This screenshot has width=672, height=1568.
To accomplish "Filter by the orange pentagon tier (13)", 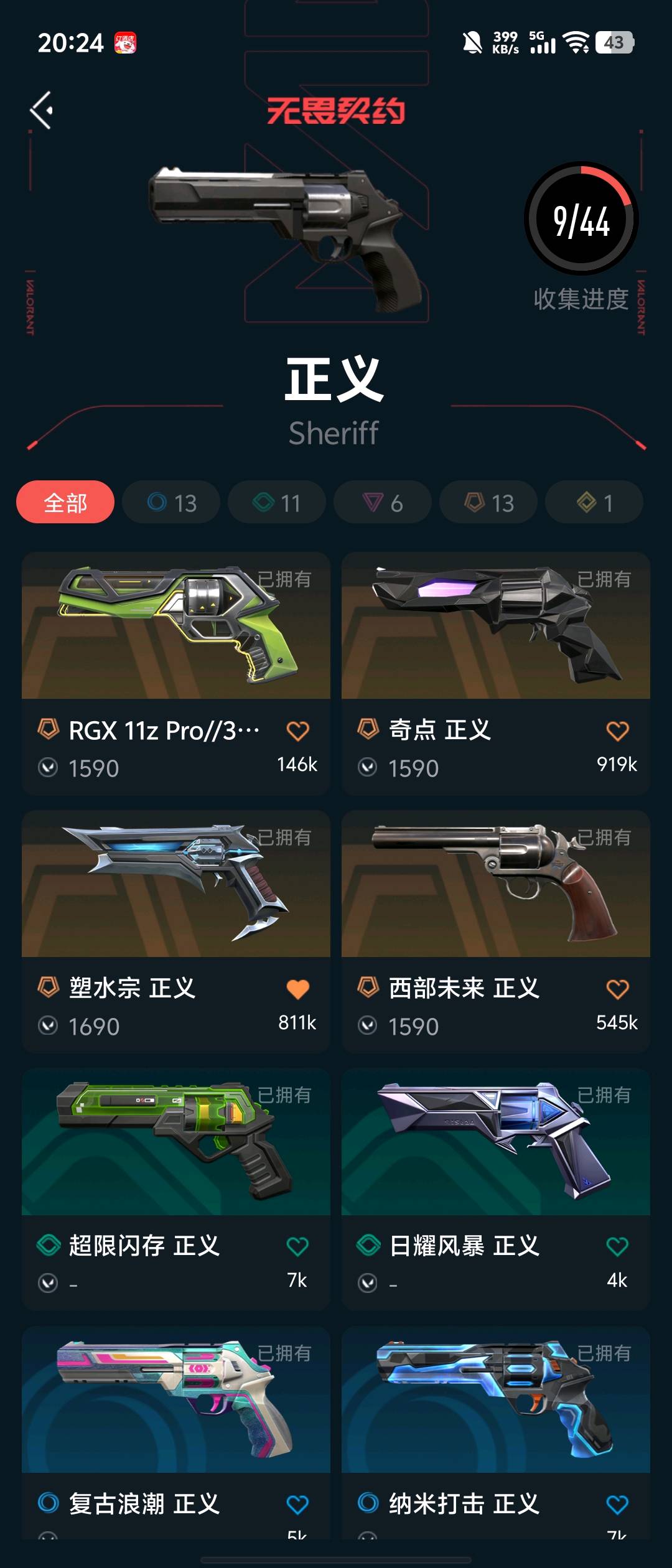I will click(488, 503).
